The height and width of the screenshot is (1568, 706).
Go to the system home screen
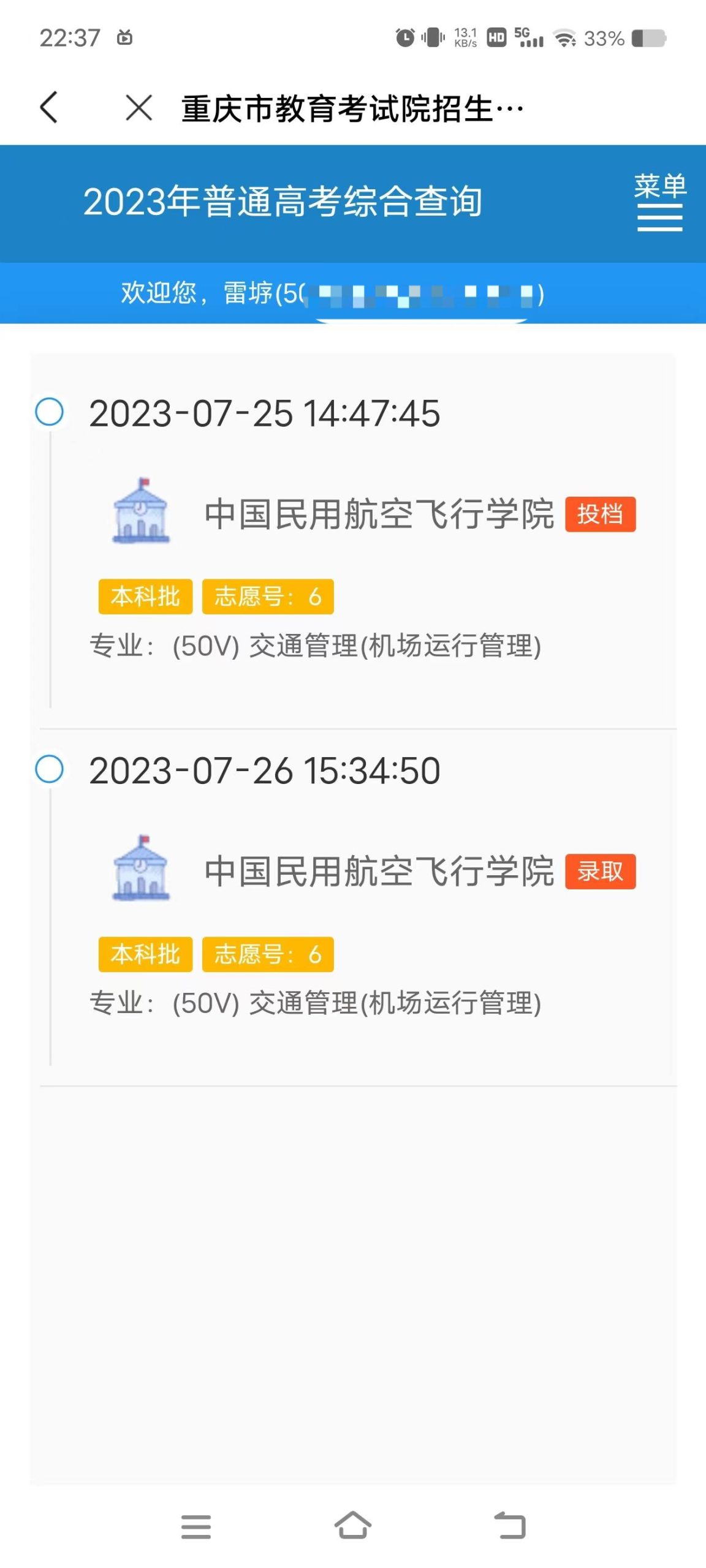pyautogui.click(x=353, y=1525)
